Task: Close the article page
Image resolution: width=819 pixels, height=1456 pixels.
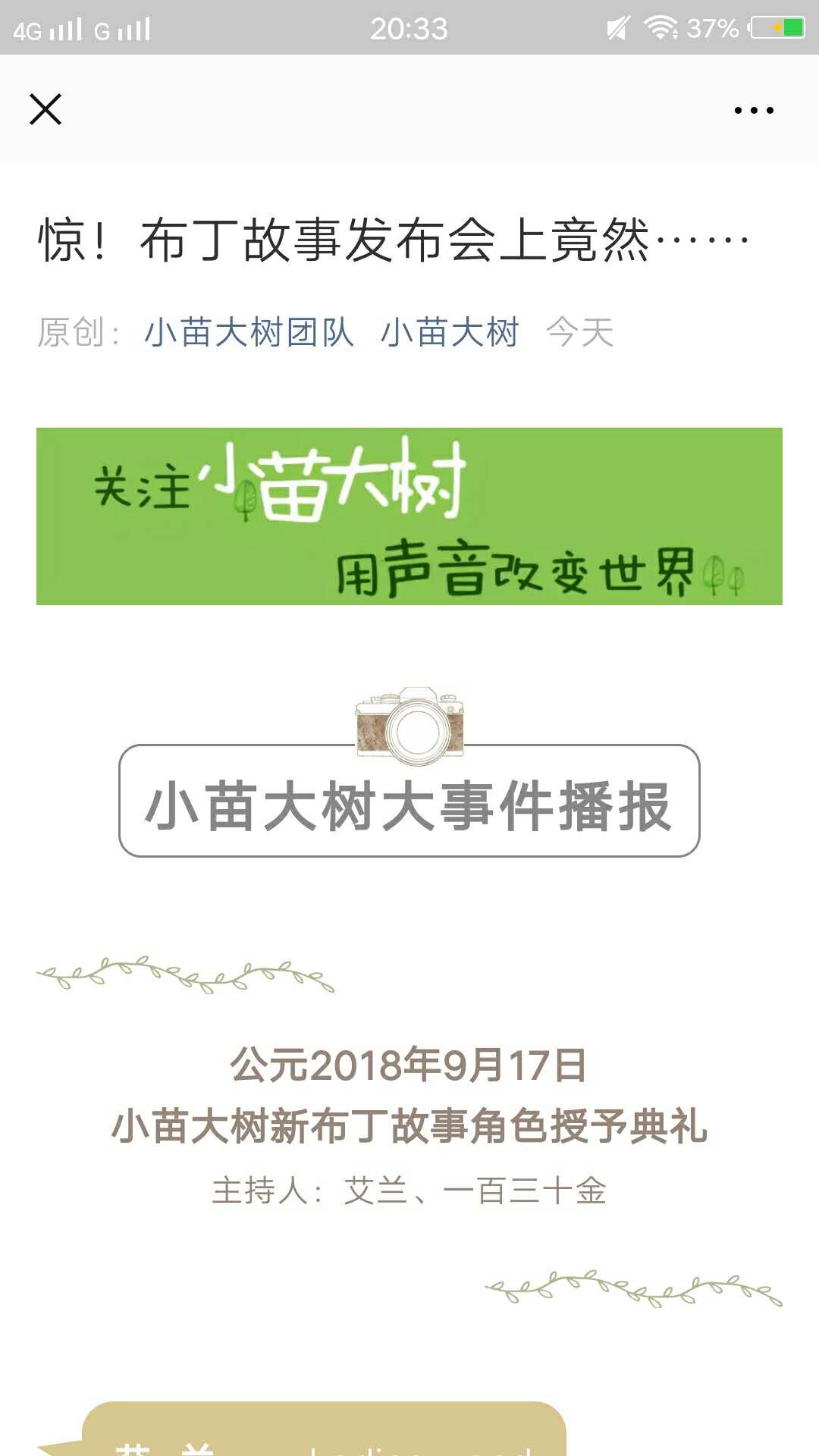Action: coord(45,109)
